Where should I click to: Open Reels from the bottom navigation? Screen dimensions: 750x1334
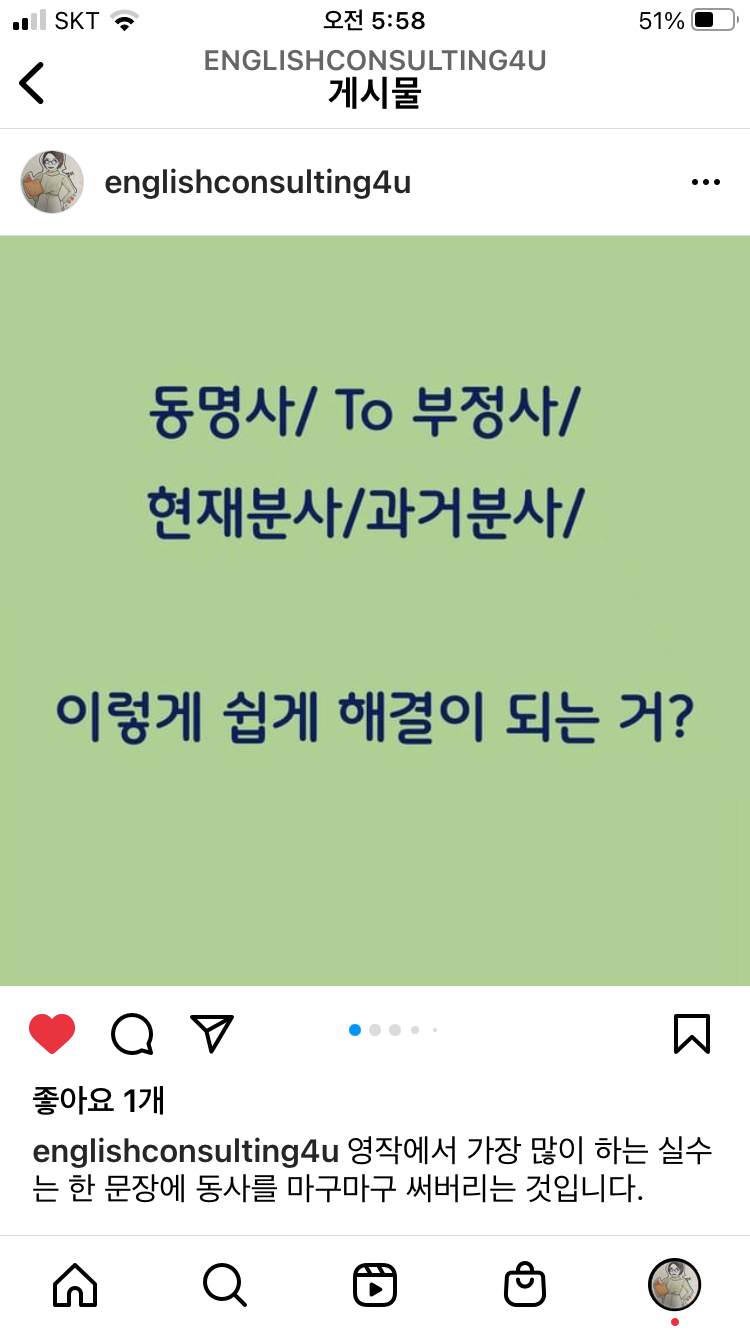click(375, 1286)
